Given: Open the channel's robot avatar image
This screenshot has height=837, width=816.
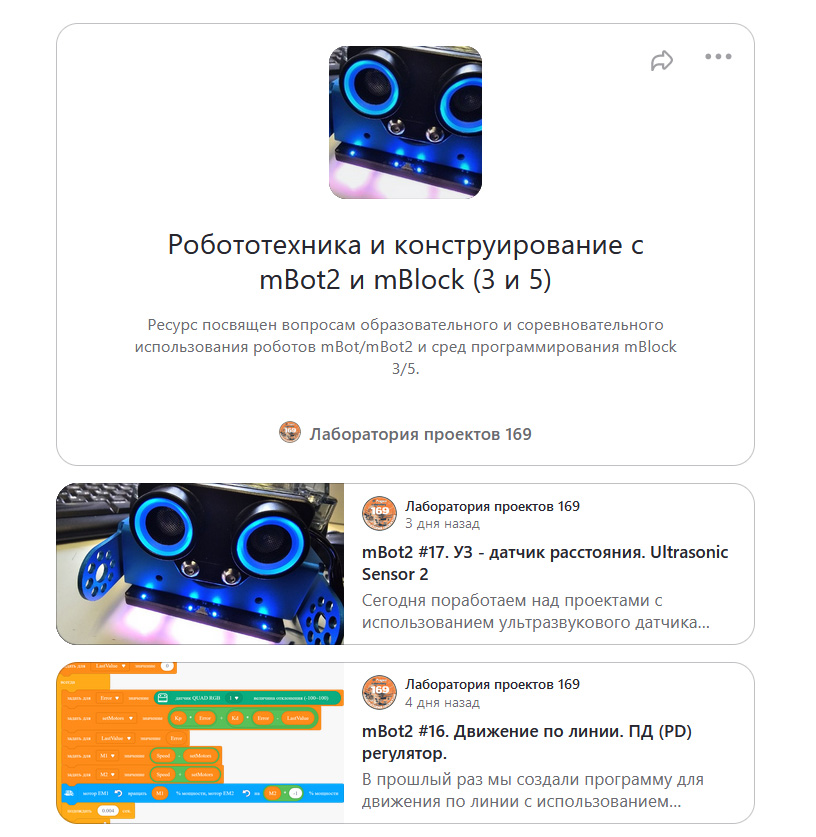Looking at the screenshot, I should (405, 121).
